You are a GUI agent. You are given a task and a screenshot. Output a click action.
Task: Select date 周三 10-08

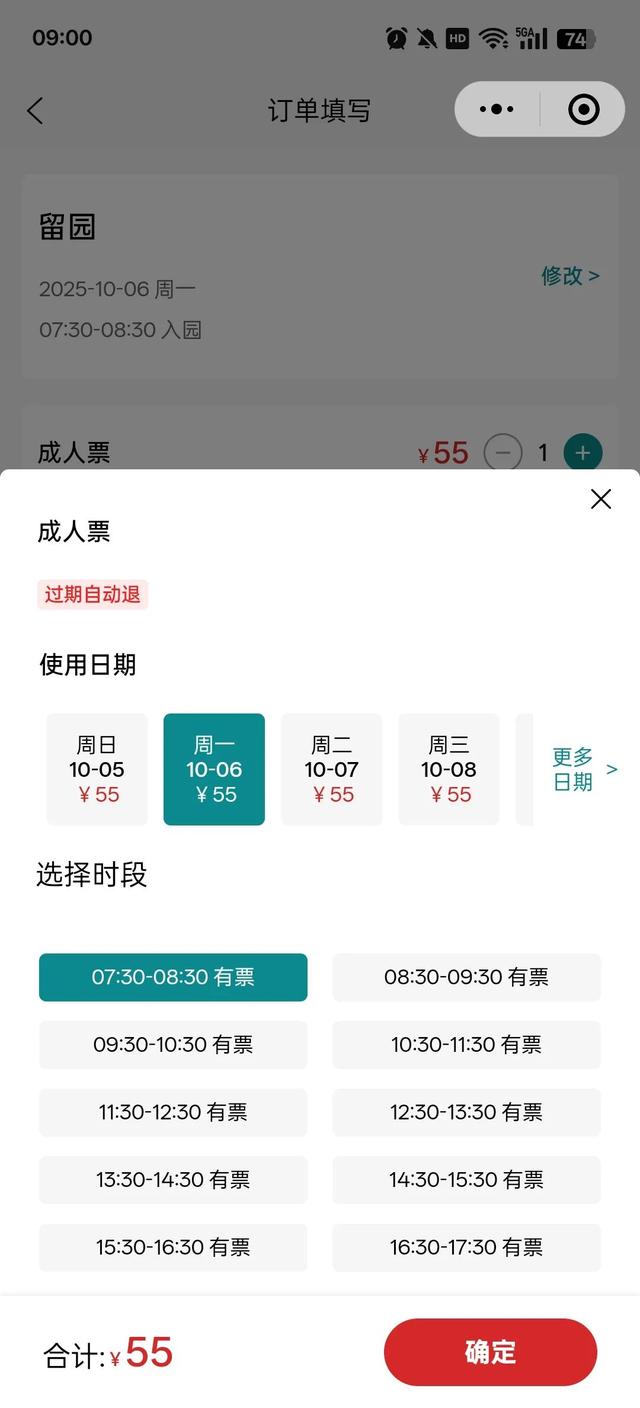point(448,769)
